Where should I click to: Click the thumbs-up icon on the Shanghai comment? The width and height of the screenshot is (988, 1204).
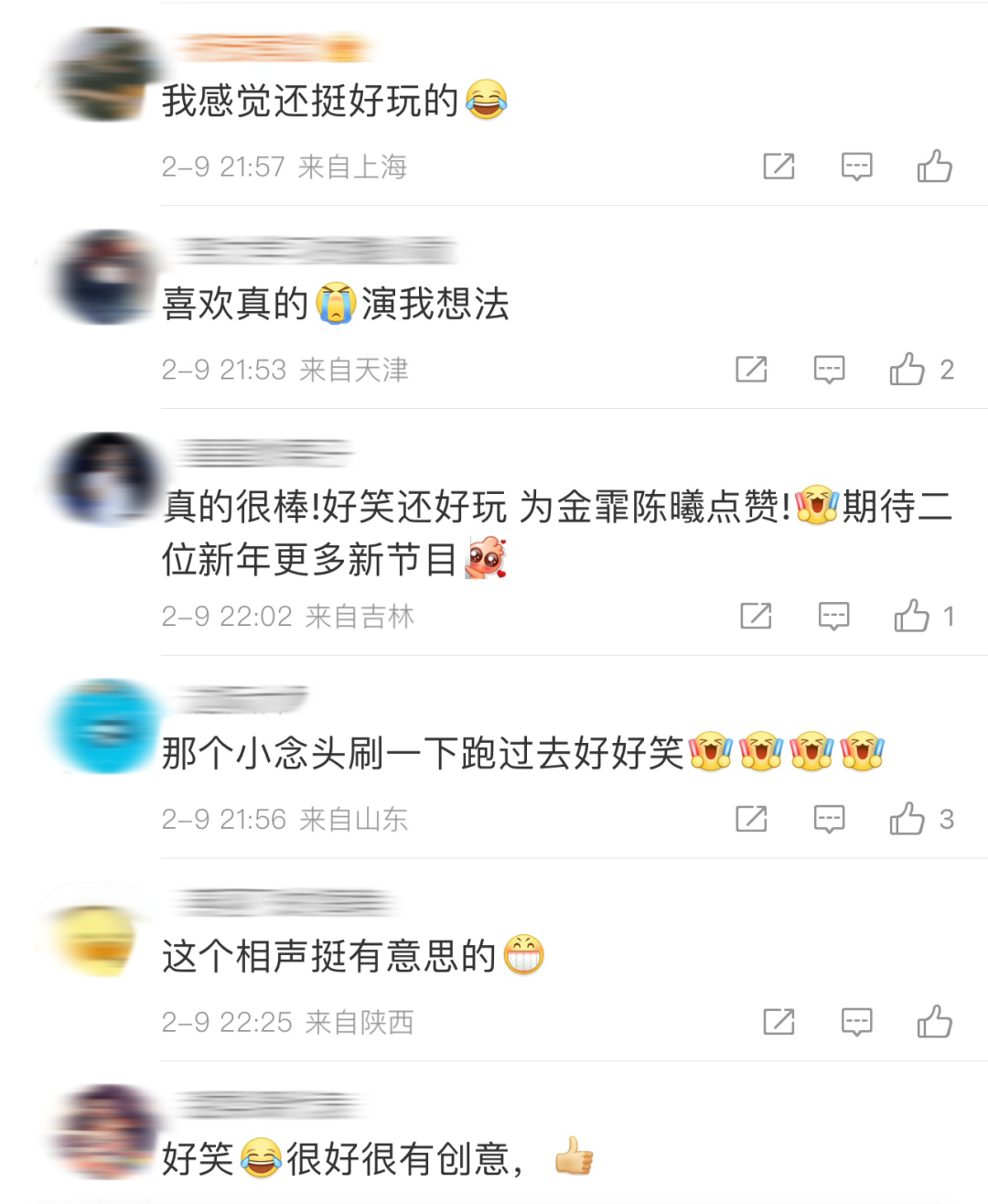934,167
